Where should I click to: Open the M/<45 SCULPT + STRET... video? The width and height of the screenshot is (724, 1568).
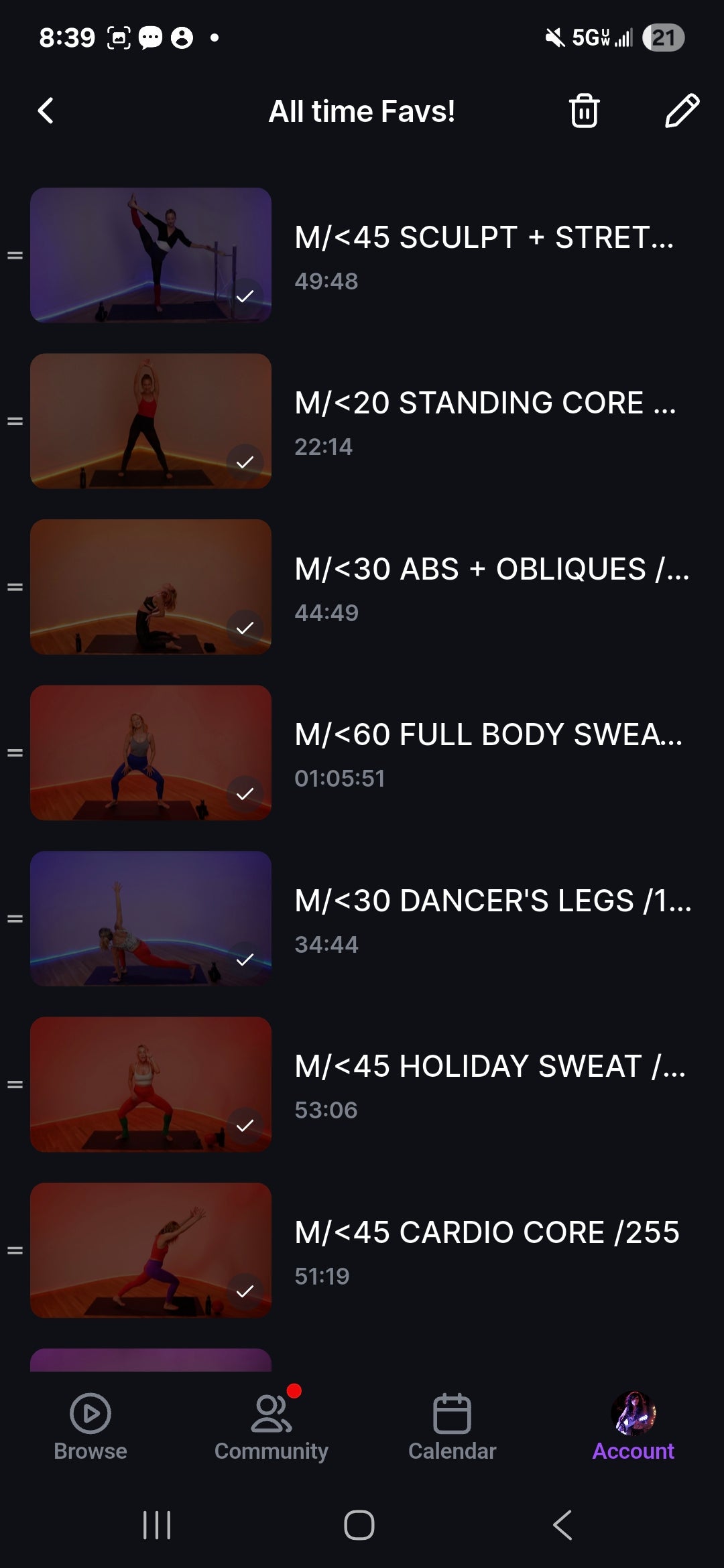(483, 255)
